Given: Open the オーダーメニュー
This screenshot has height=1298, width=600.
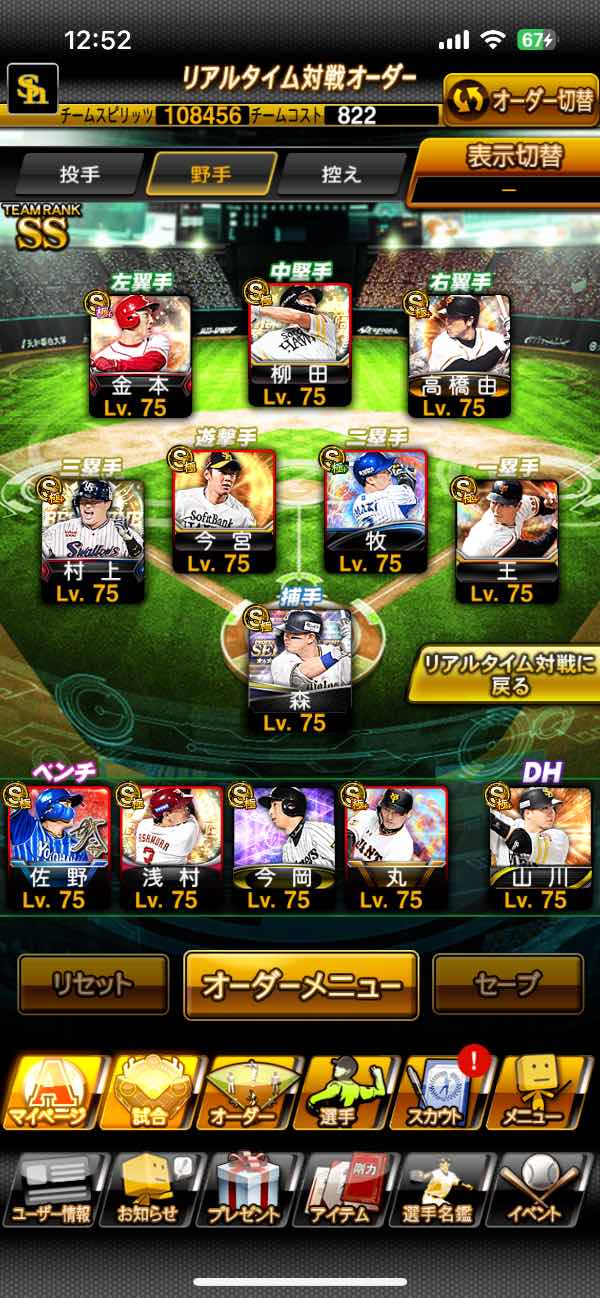Looking at the screenshot, I should tap(301, 985).
